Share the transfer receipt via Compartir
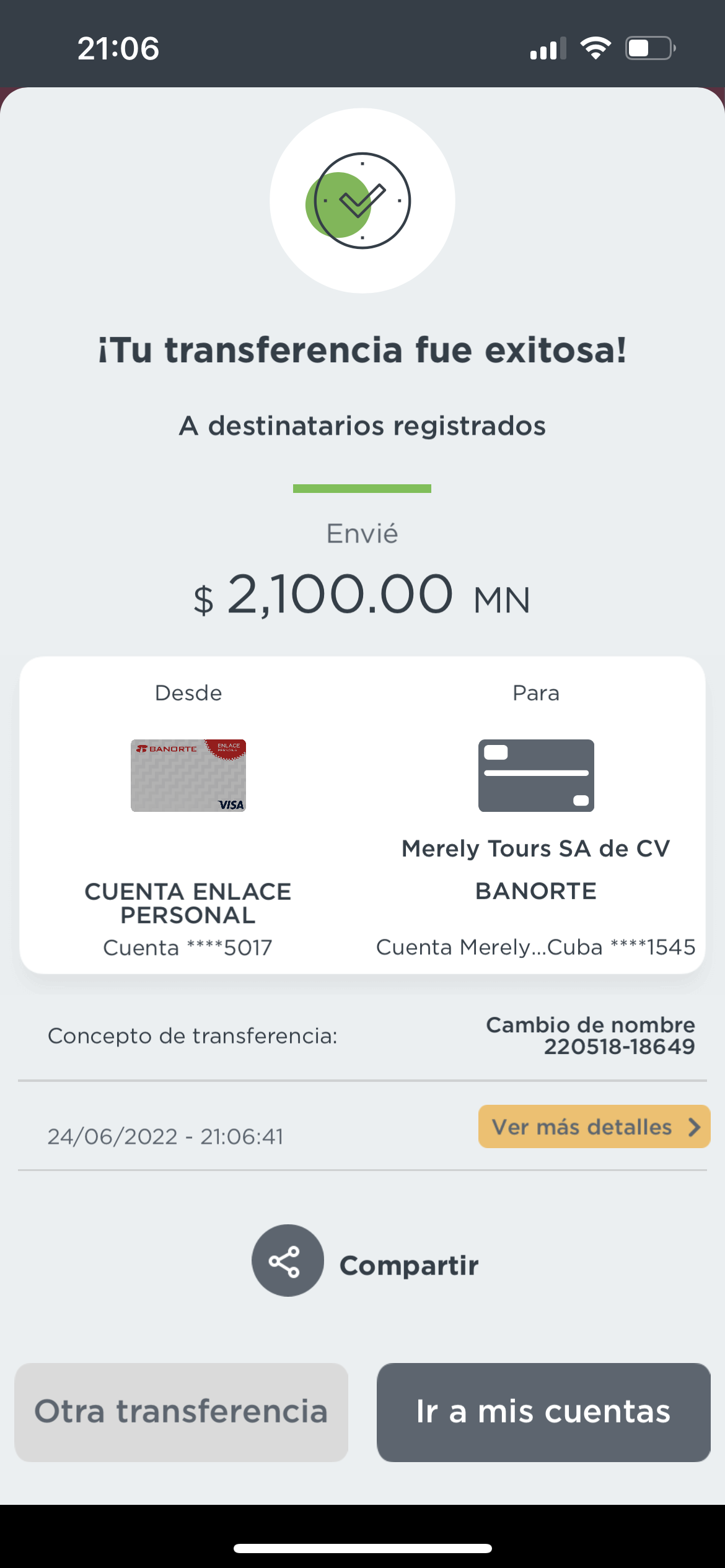 (x=365, y=1261)
